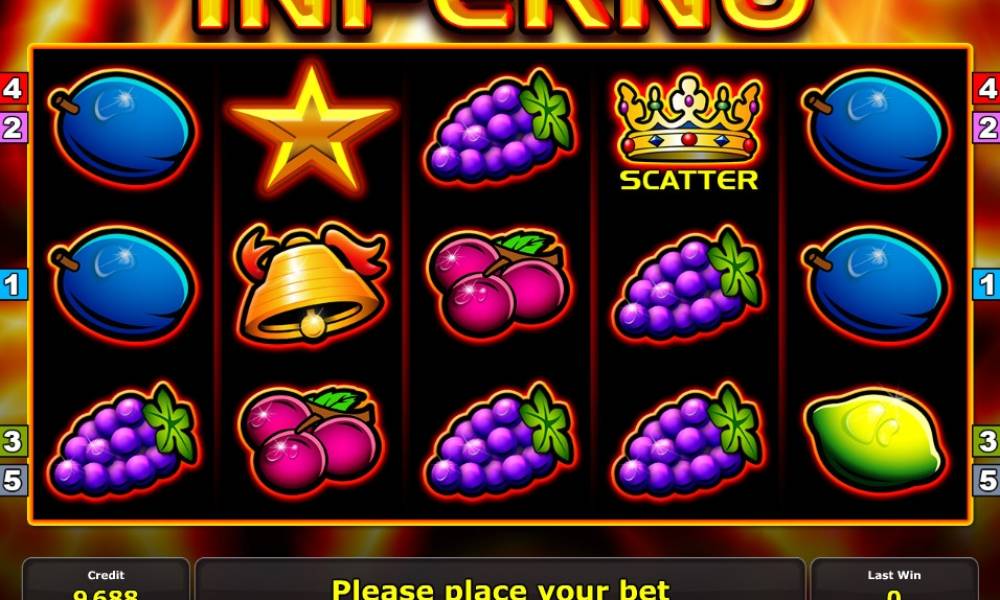Viewport: 1000px width, 600px height.
Task: Tap the purple payline 2 marker right of reels
Action: coord(987,128)
